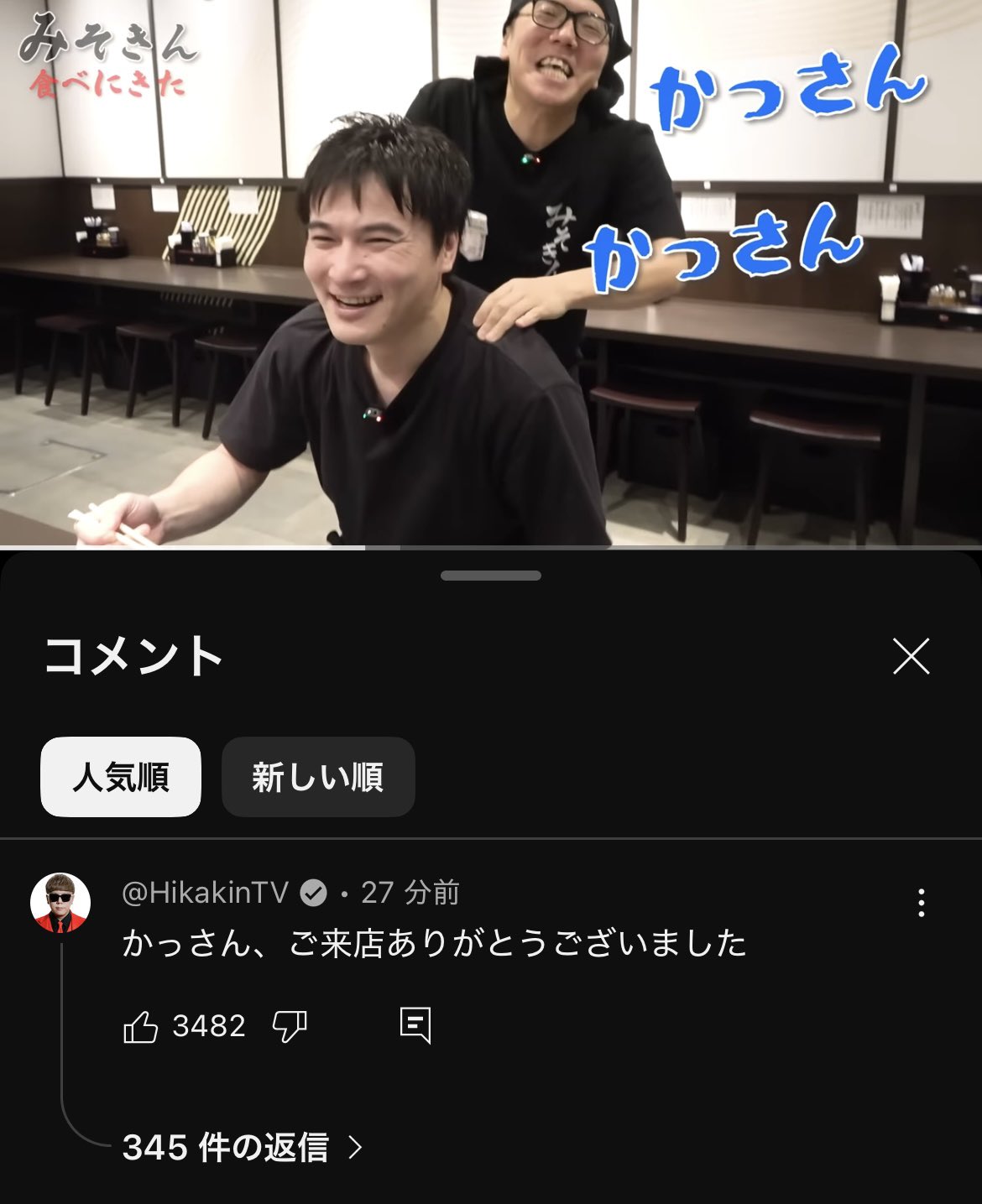Screen dimensions: 982x1204
Task: Like HikakinTV's comment
Action: tap(141, 1026)
